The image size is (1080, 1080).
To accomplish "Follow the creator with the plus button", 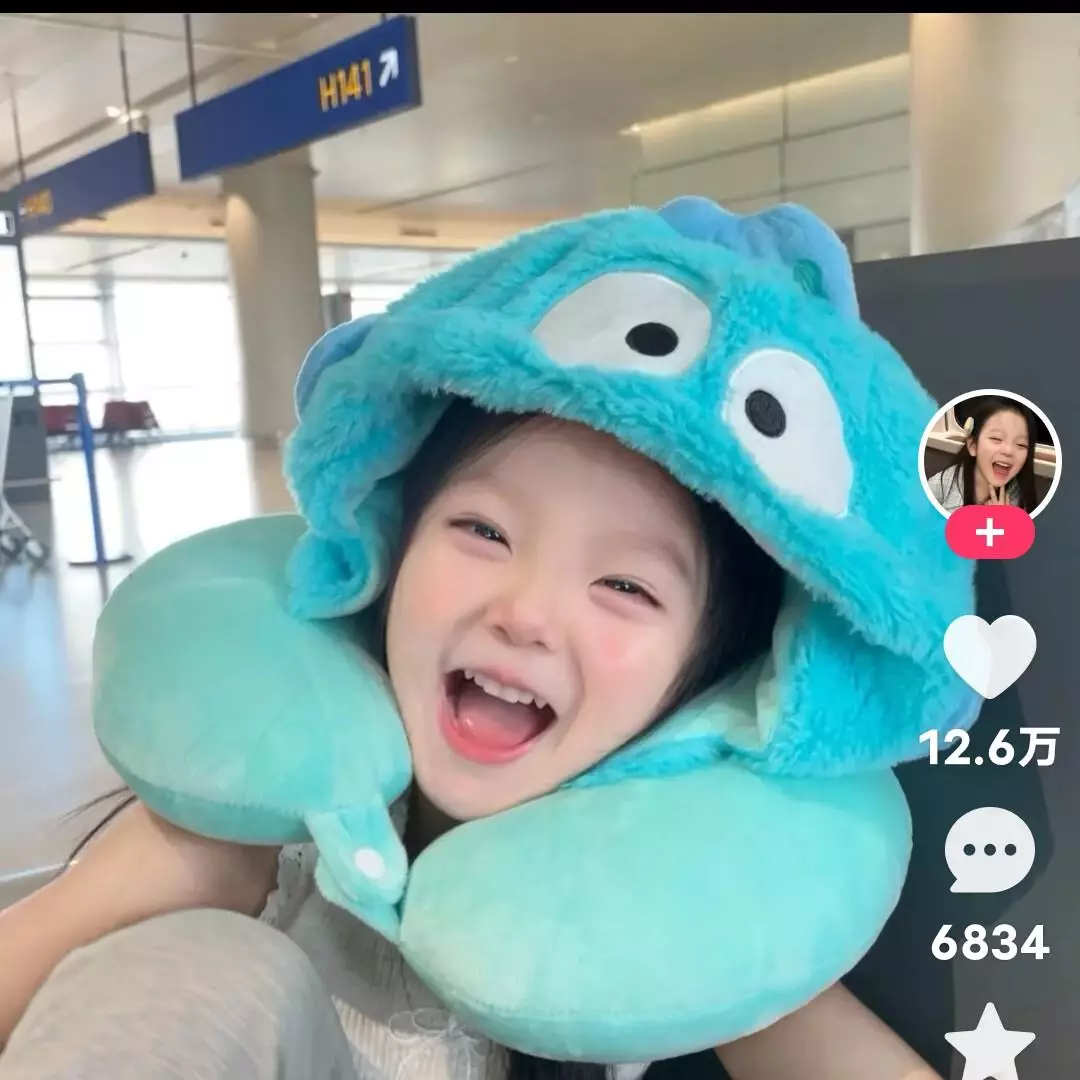I will [x=989, y=532].
